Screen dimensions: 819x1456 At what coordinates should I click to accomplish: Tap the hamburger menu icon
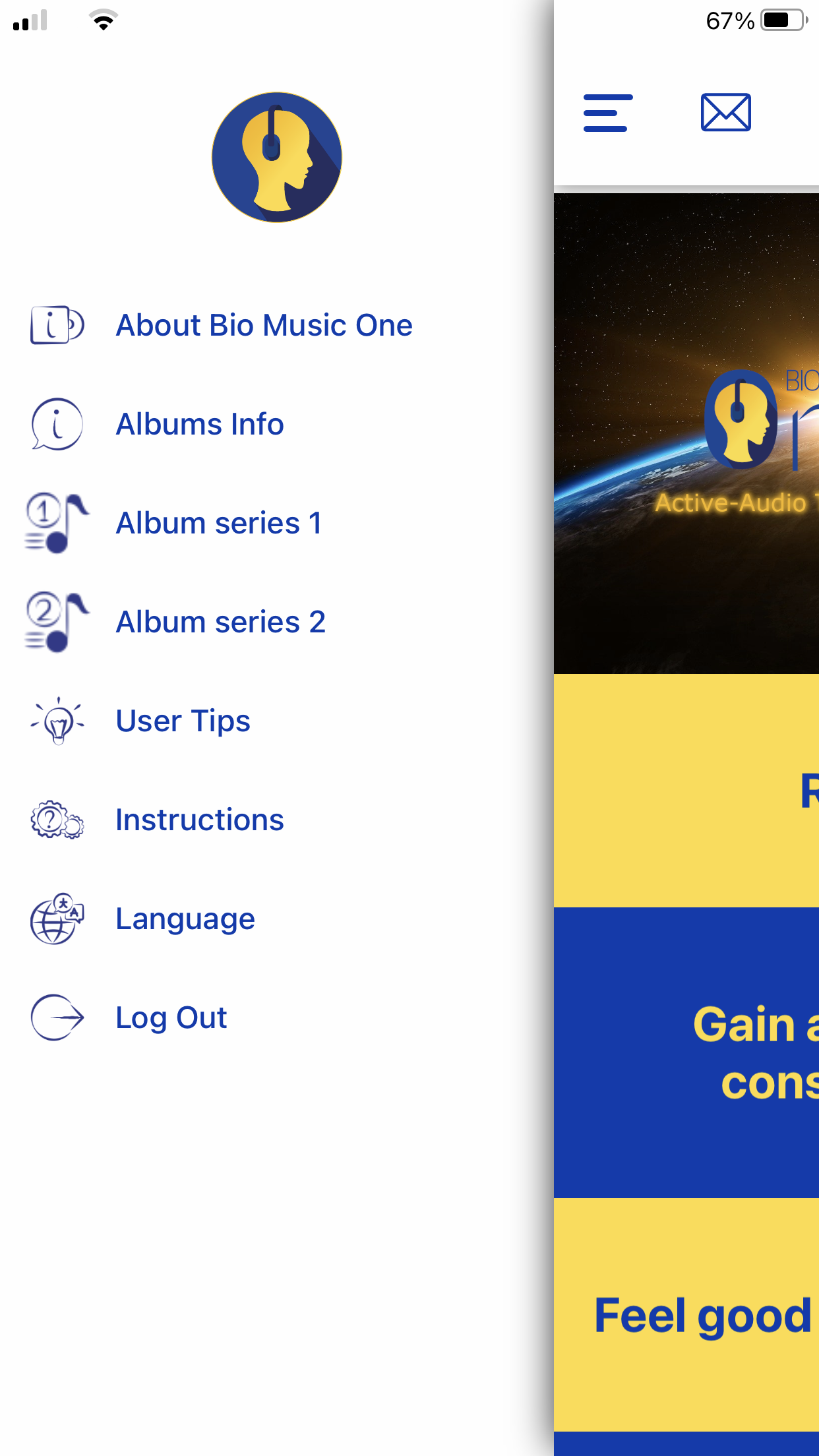click(x=607, y=113)
